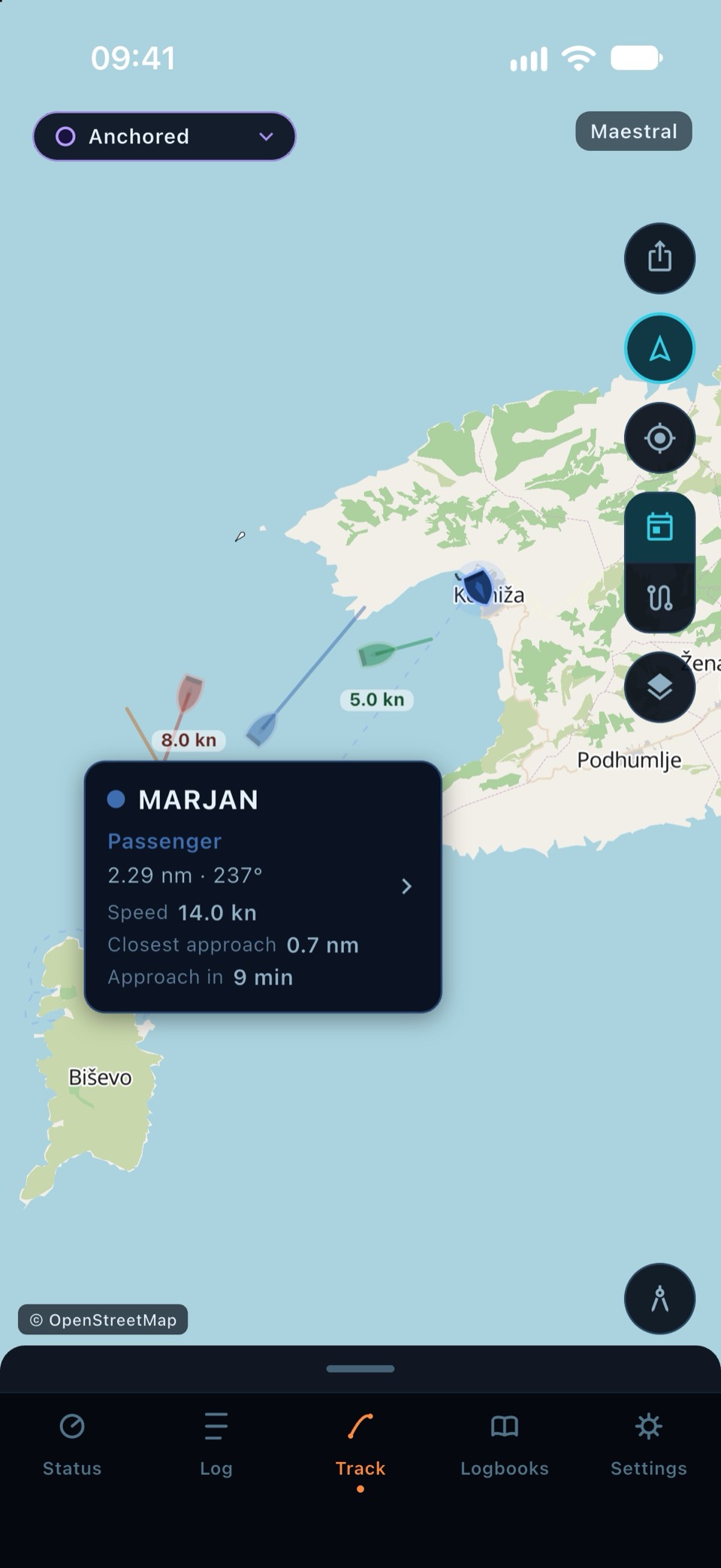
Task: Open the Settings tab
Action: pyautogui.click(x=649, y=1444)
